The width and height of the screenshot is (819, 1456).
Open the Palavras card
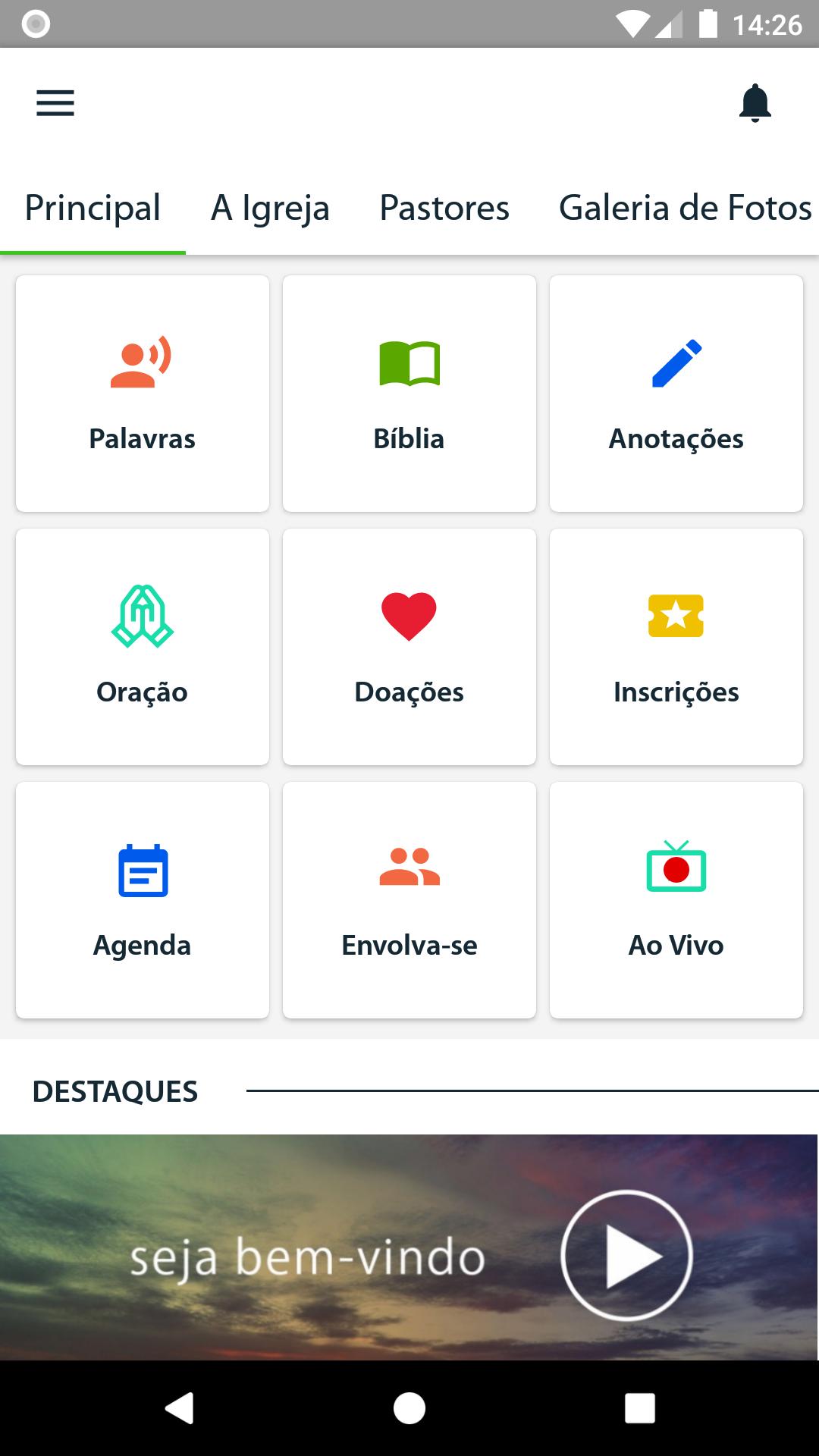click(x=143, y=394)
